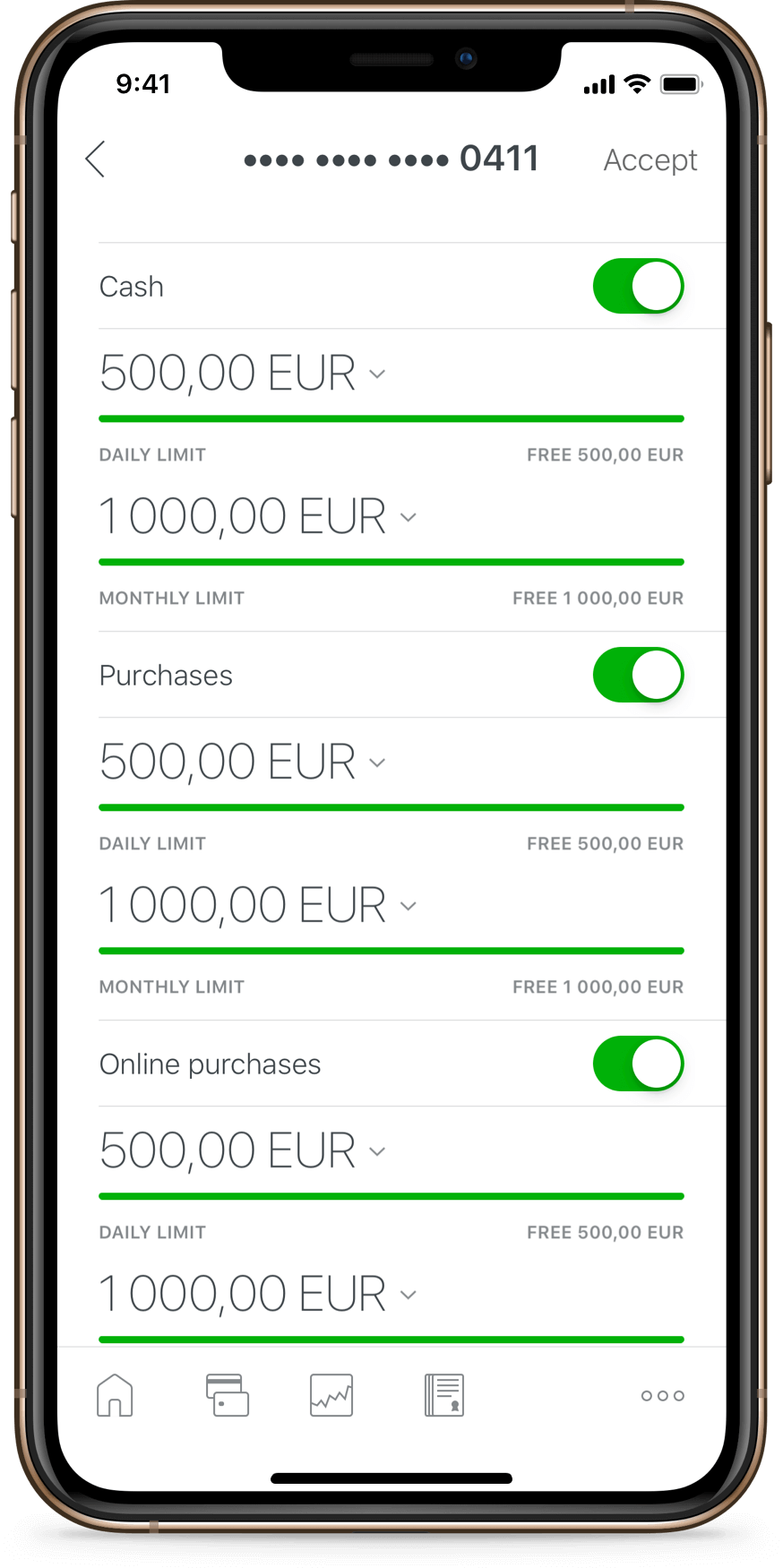Open the cards tab in bottom bar
The width and height of the screenshot is (783, 1568).
click(227, 1395)
